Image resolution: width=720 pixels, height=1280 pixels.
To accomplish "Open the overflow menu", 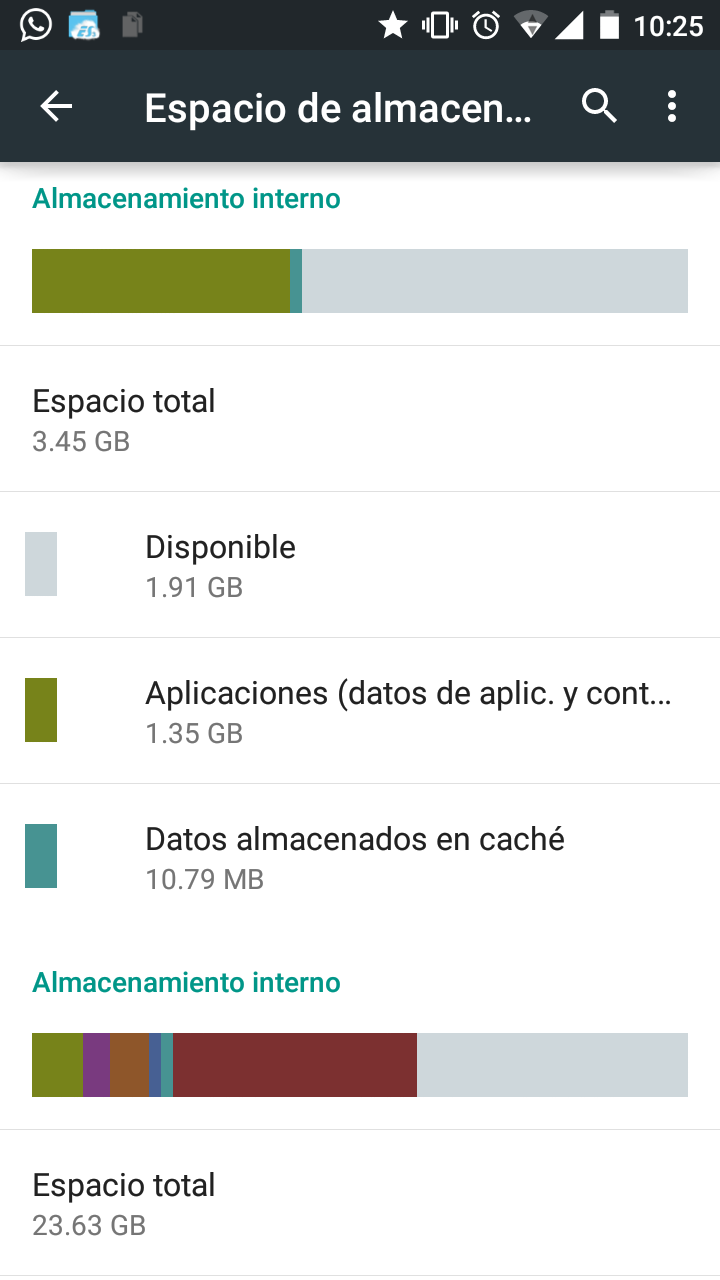I will [x=672, y=106].
